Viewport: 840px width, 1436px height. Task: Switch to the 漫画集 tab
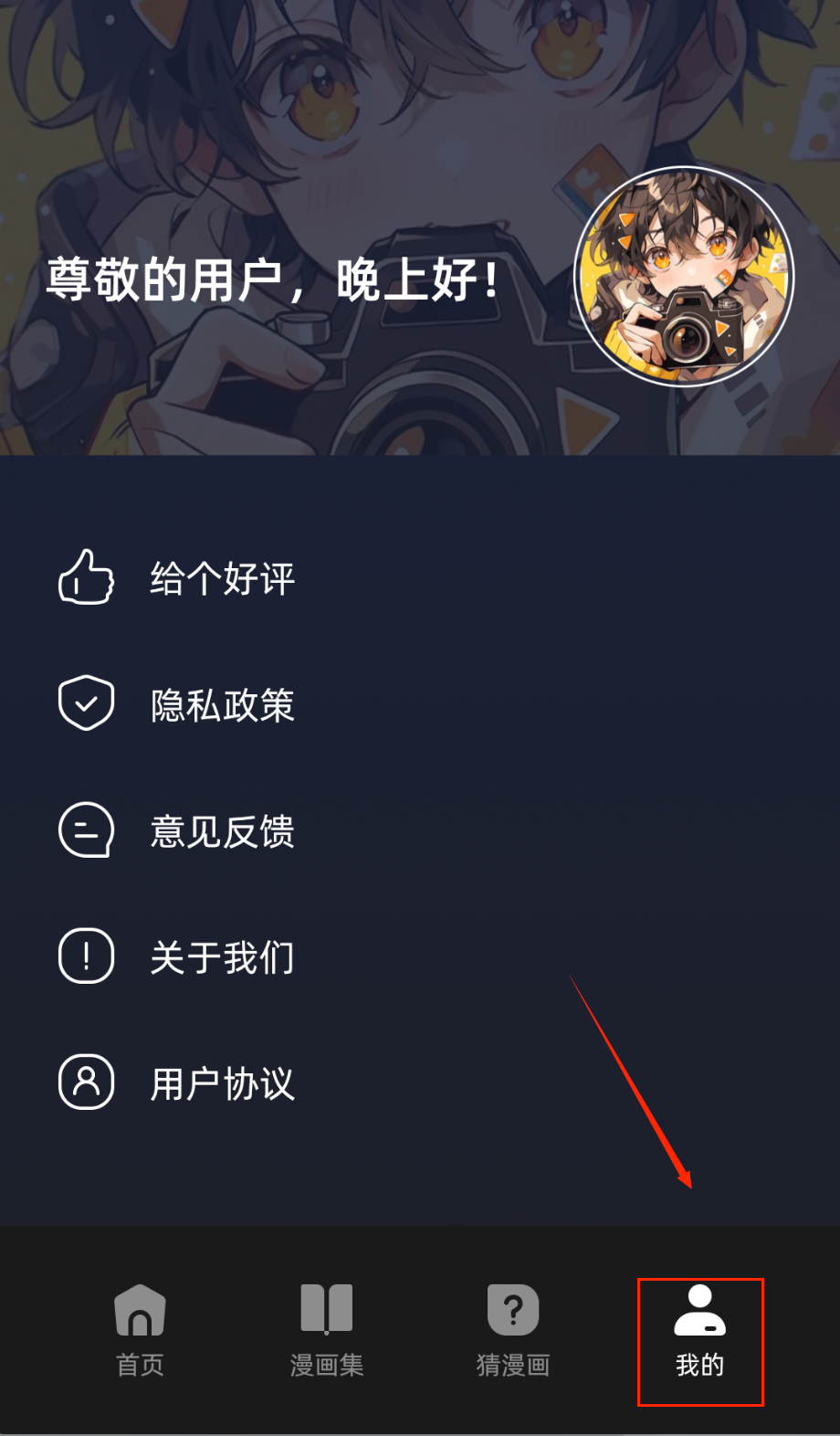pos(326,1330)
